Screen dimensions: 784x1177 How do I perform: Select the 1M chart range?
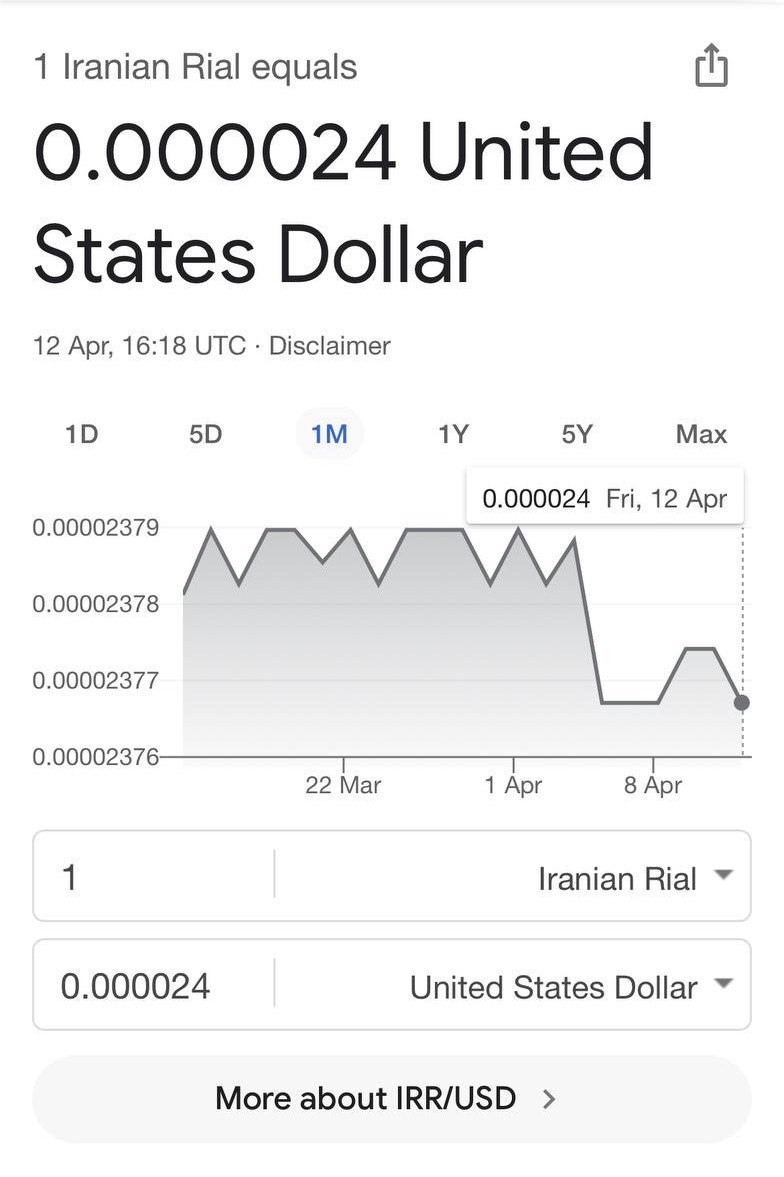[x=329, y=434]
